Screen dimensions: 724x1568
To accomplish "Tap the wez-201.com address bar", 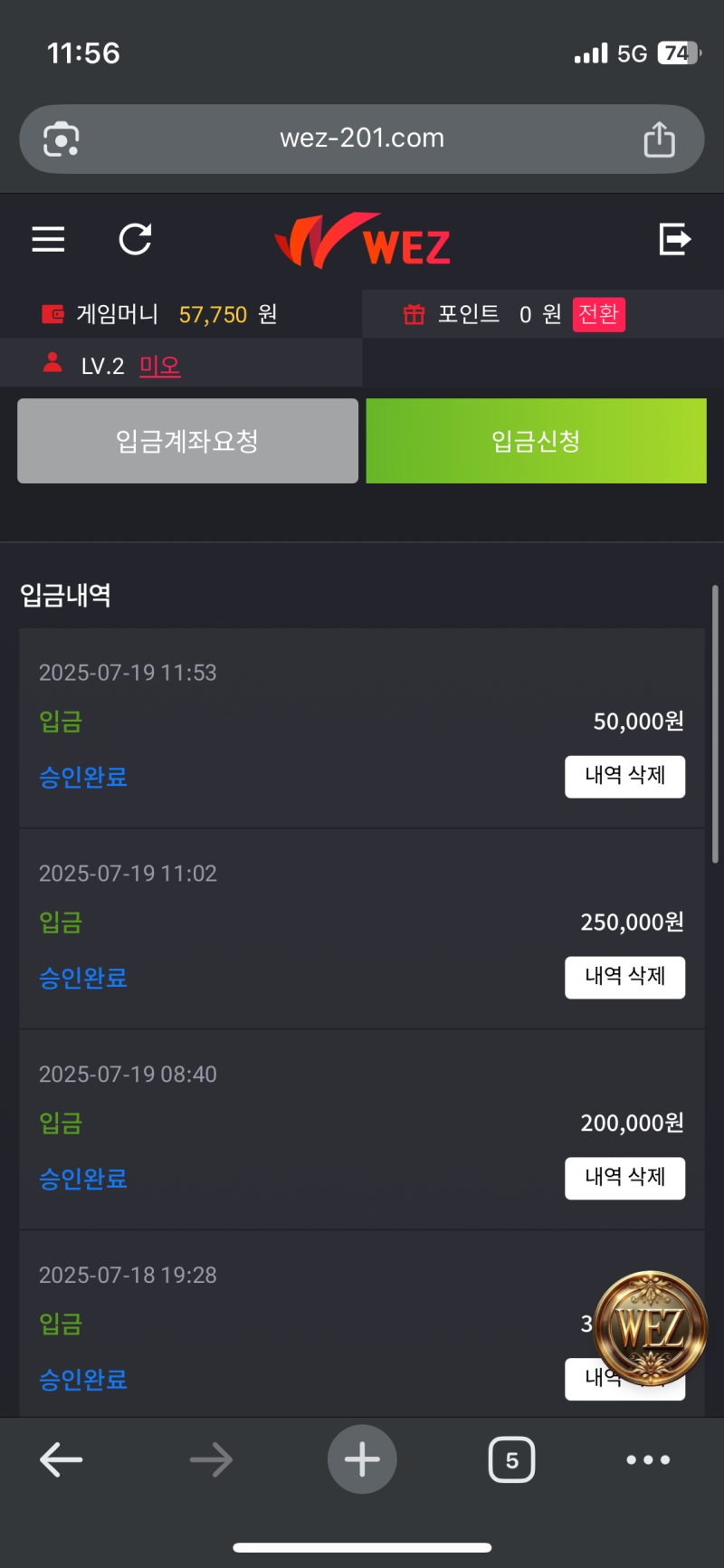I will click(x=362, y=139).
